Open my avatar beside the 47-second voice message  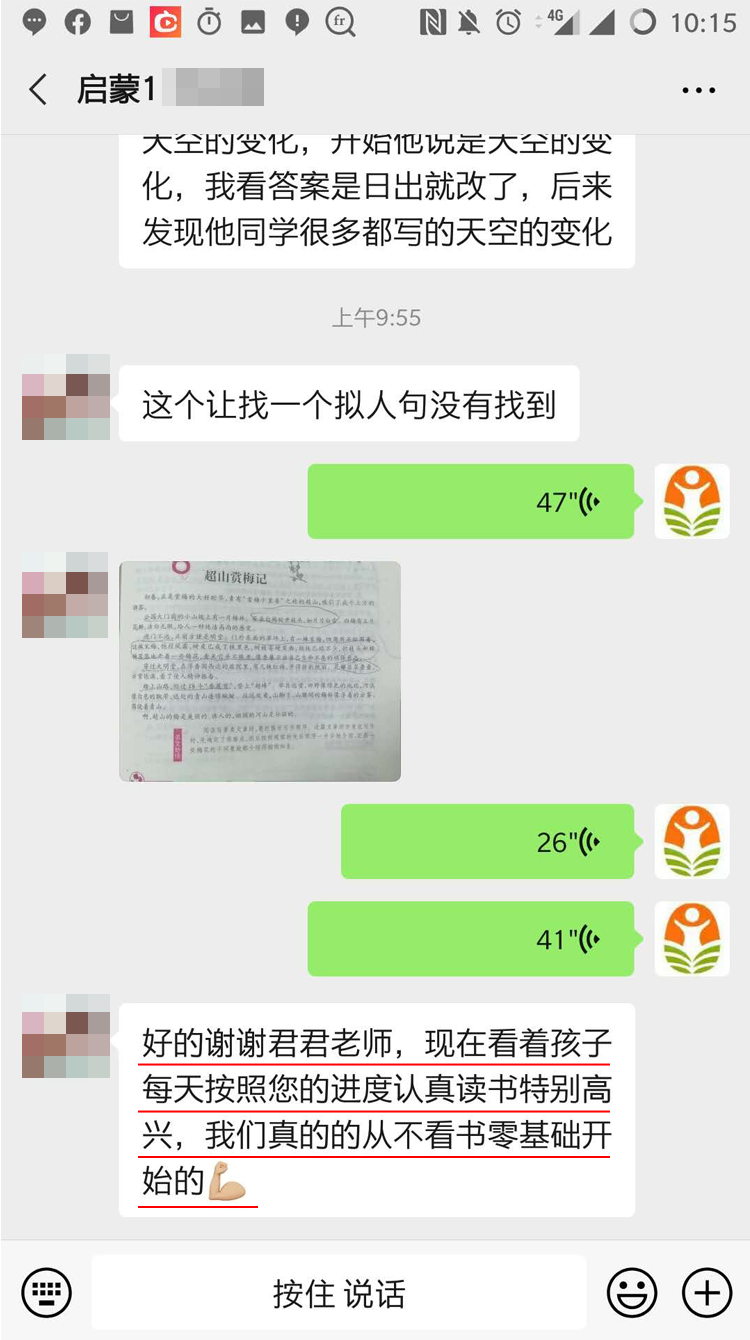pyautogui.click(x=692, y=502)
